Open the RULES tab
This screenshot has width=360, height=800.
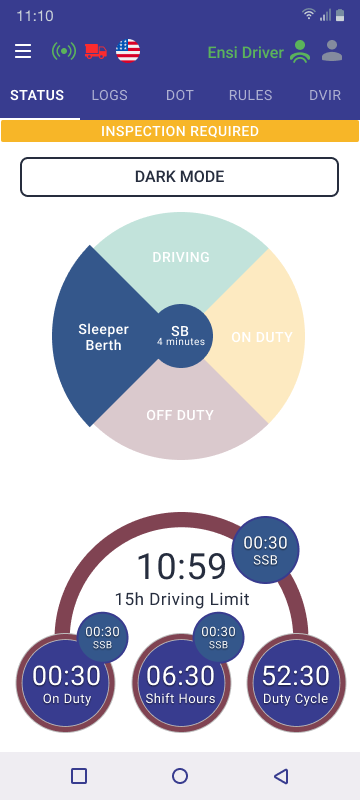[x=250, y=95]
